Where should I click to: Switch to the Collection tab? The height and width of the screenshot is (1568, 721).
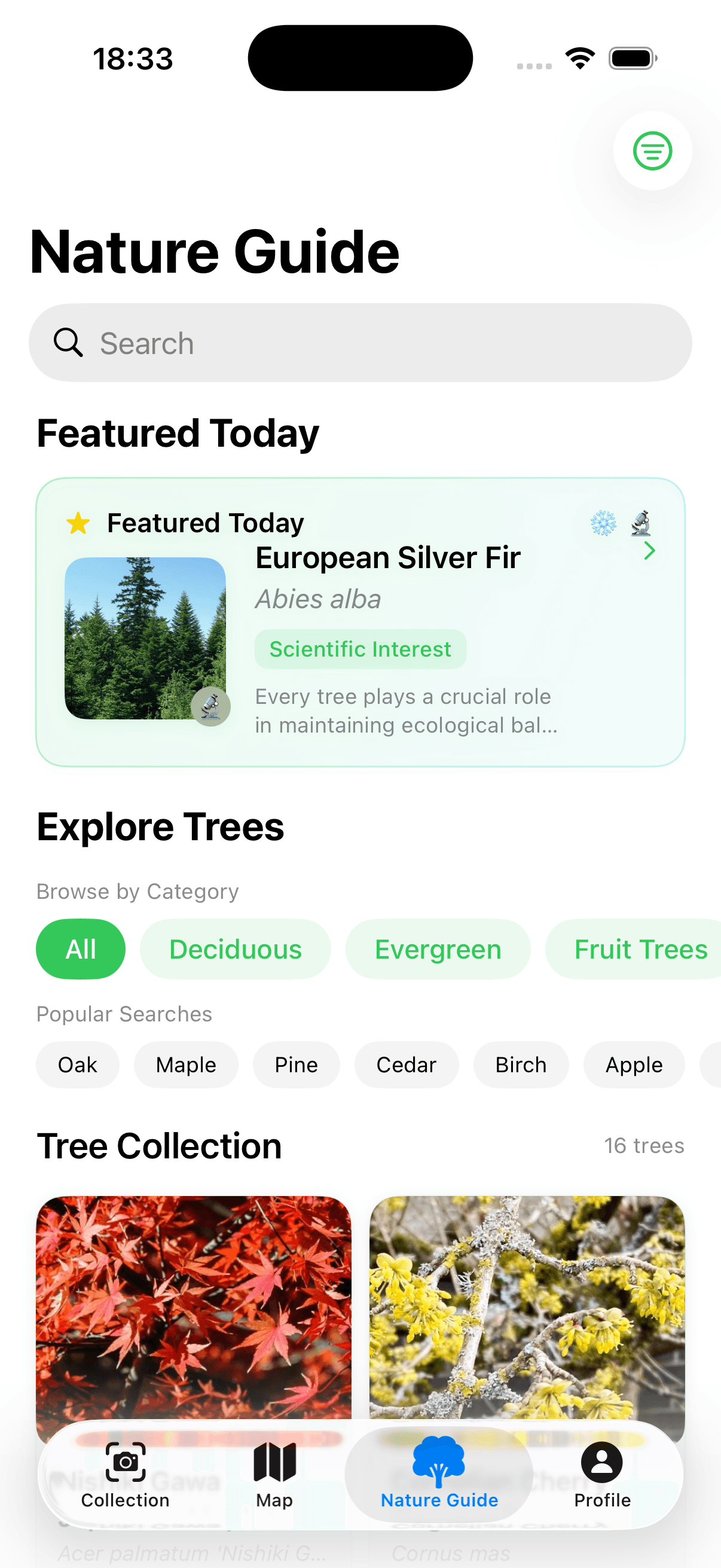[125, 1474]
